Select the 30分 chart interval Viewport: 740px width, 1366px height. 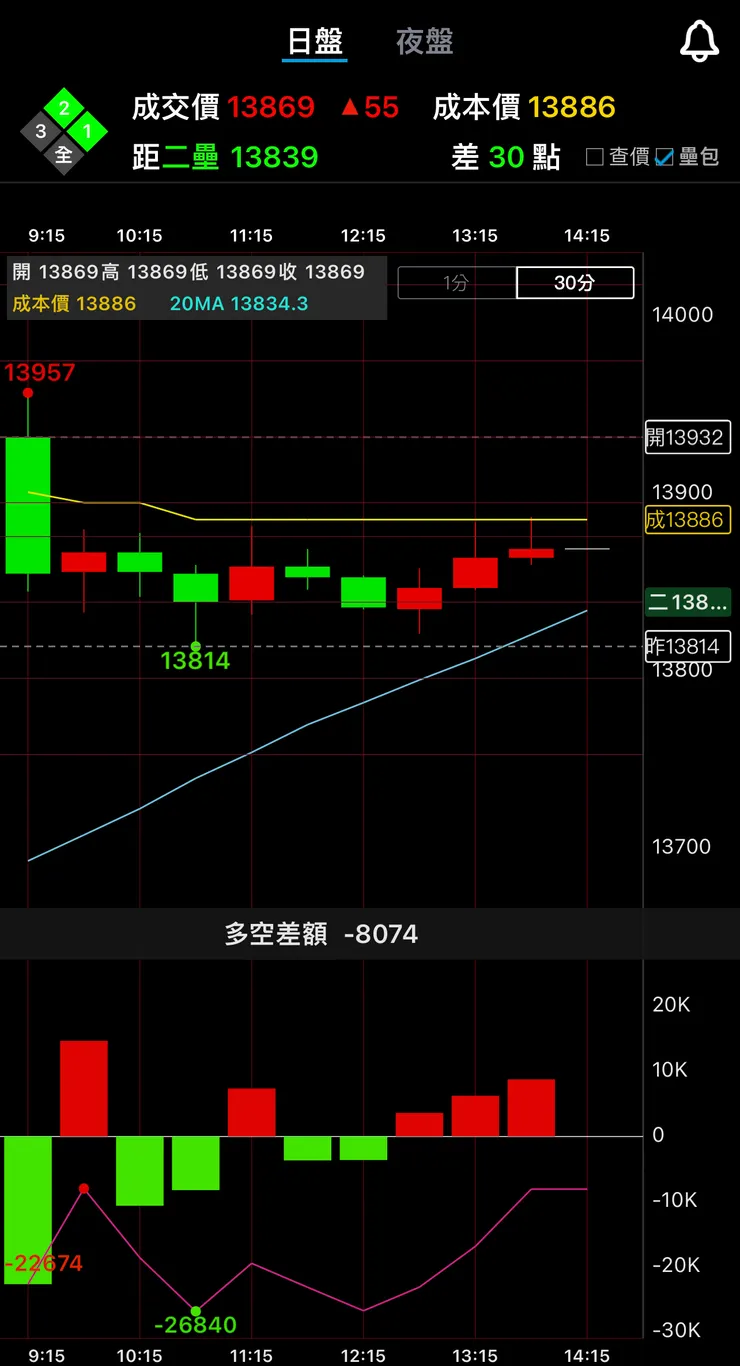(574, 283)
